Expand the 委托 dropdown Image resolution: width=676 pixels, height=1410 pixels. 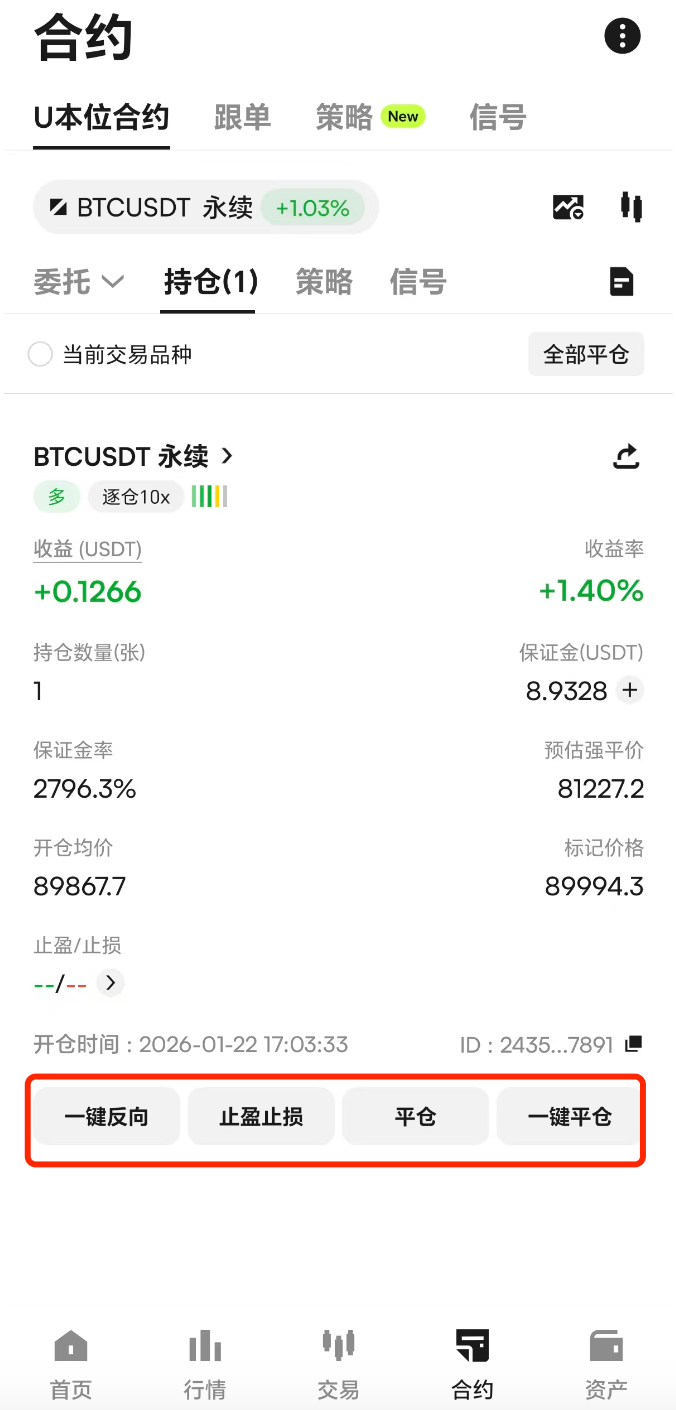(78, 282)
